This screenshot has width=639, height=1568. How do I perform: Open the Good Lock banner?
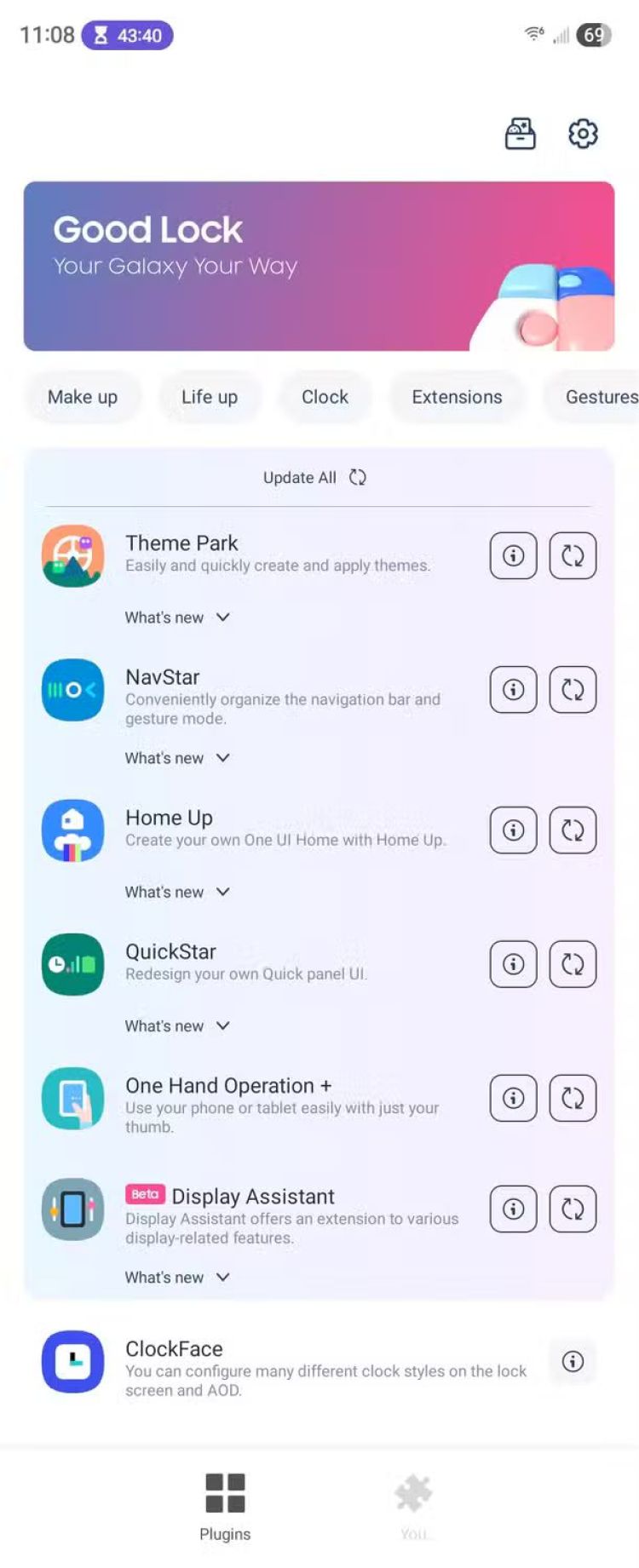319,266
